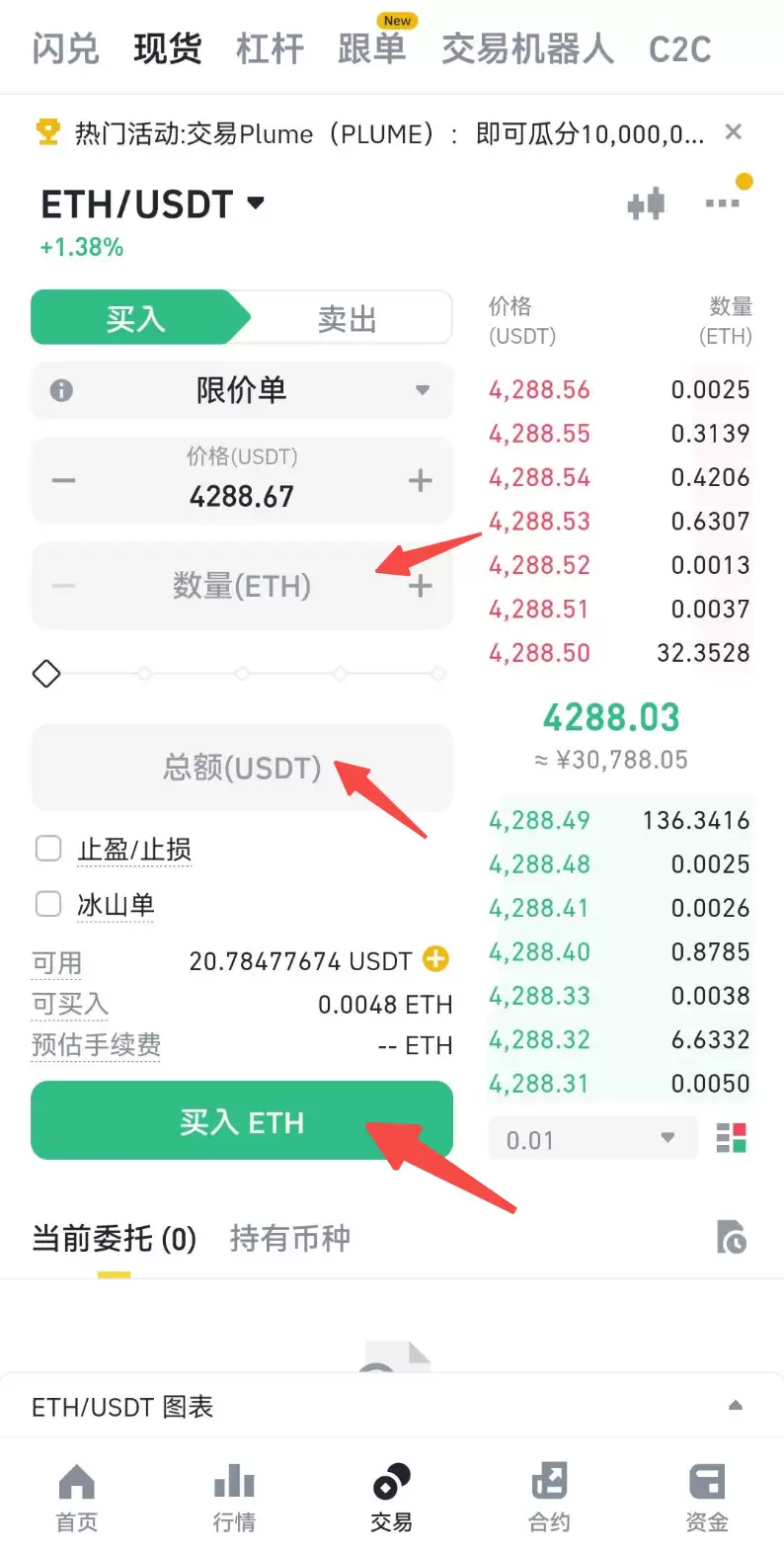
Task: Open the order history icon beside 持有币种
Action: coord(732,1238)
